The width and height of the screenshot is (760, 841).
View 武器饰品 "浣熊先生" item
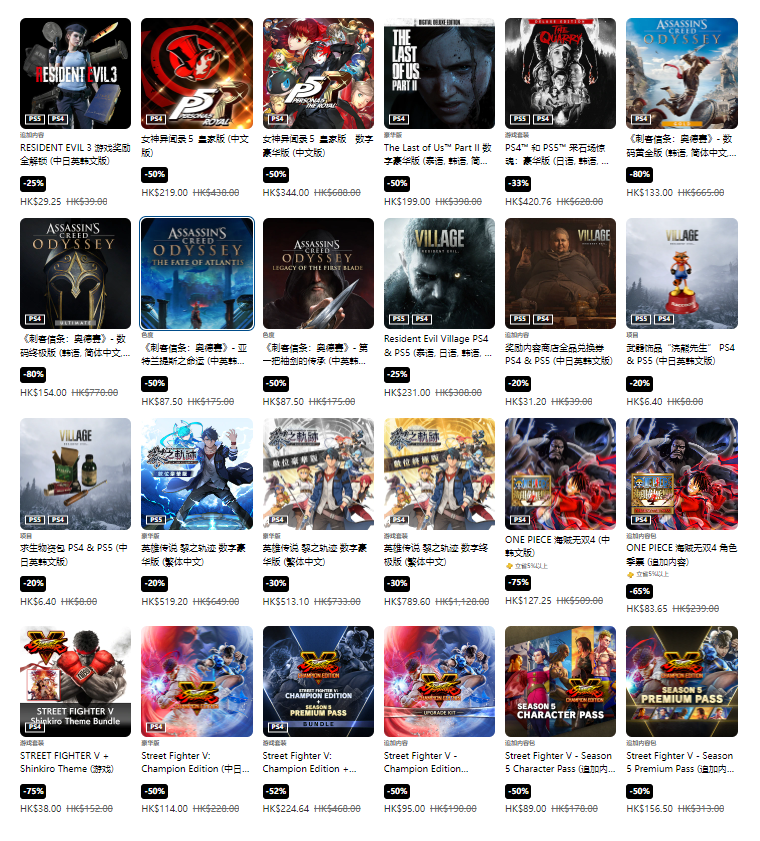point(682,273)
